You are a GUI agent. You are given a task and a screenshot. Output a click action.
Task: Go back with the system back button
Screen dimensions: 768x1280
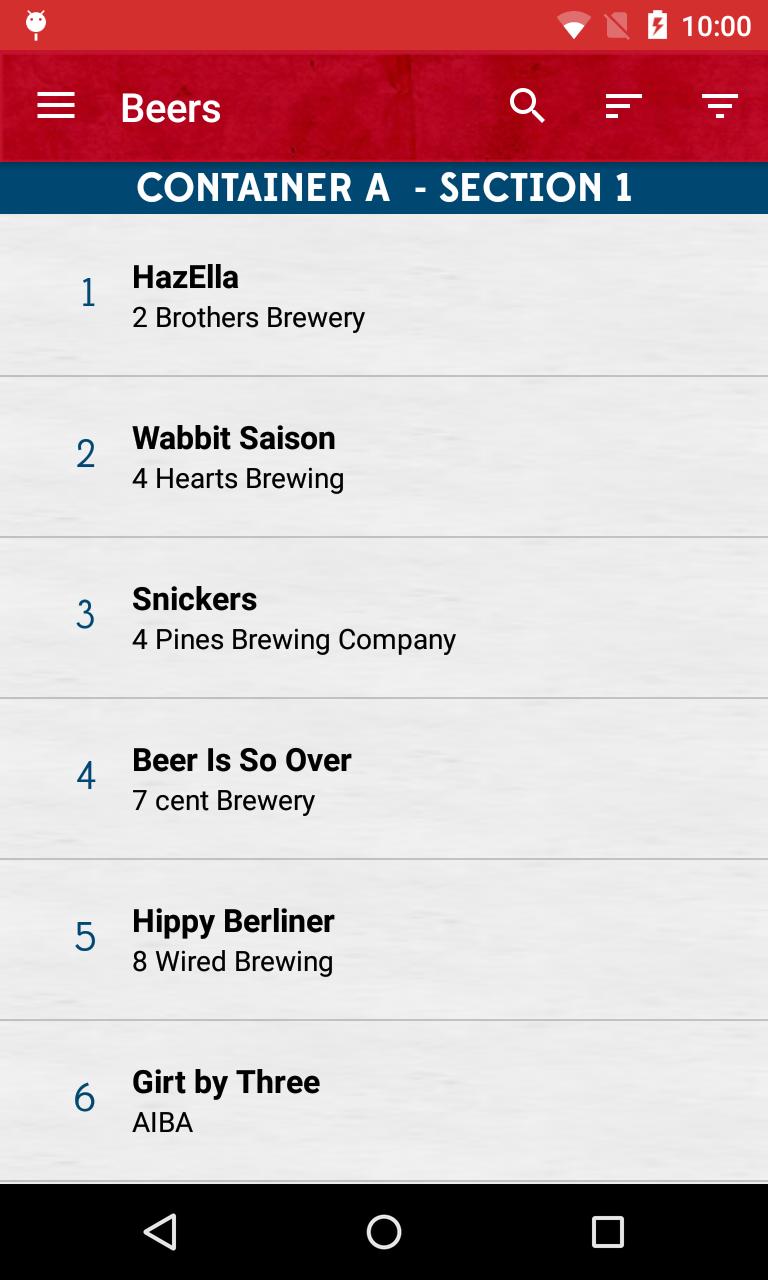point(160,1232)
